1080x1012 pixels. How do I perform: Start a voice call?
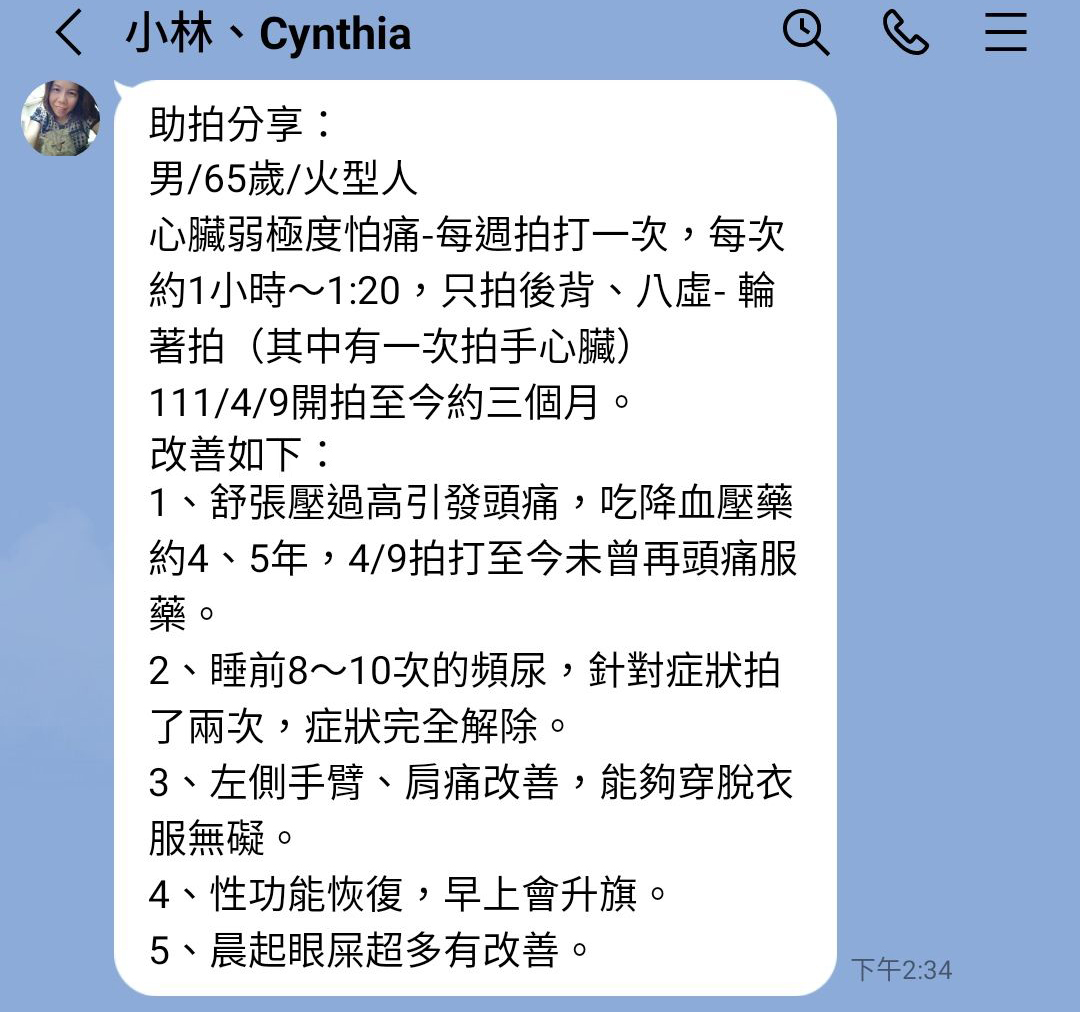(906, 33)
